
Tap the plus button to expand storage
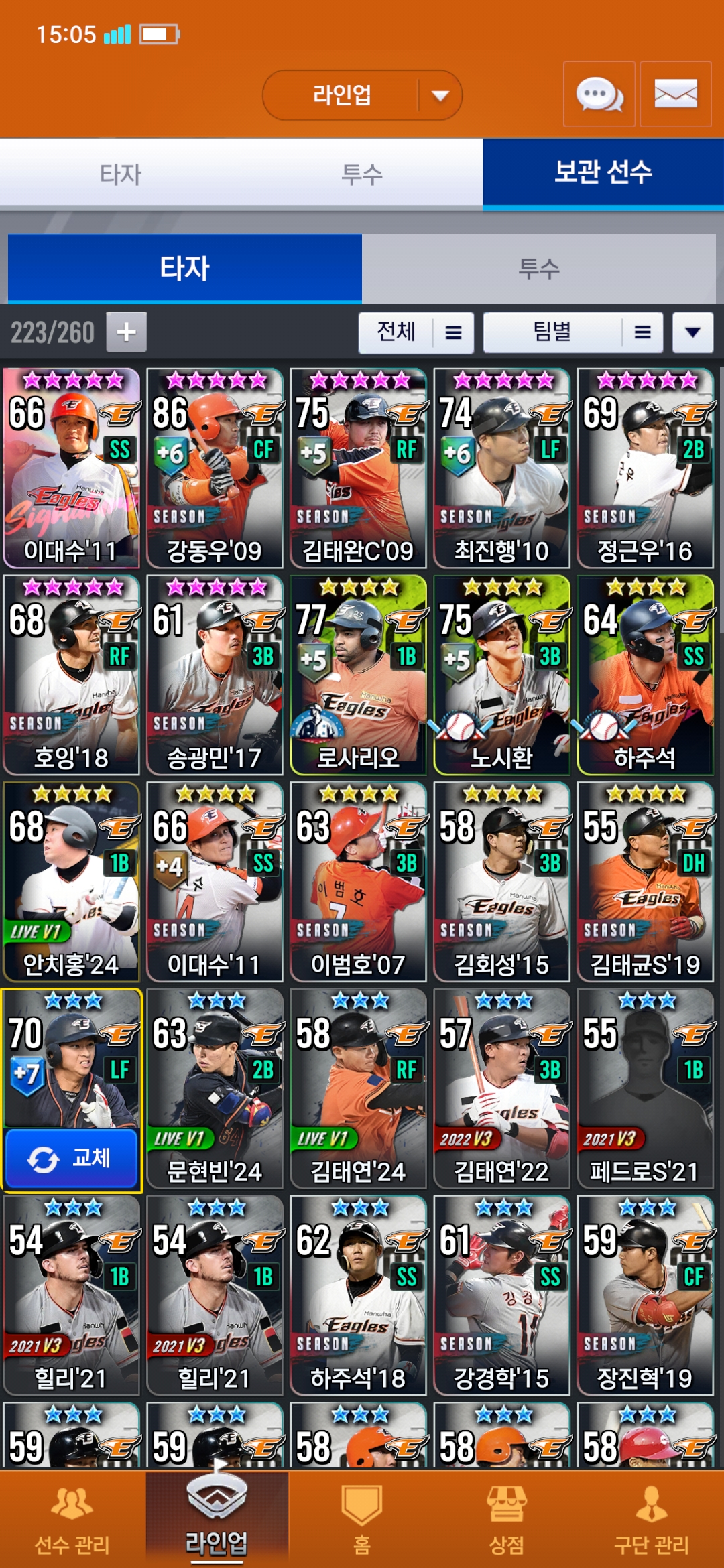pos(126,332)
